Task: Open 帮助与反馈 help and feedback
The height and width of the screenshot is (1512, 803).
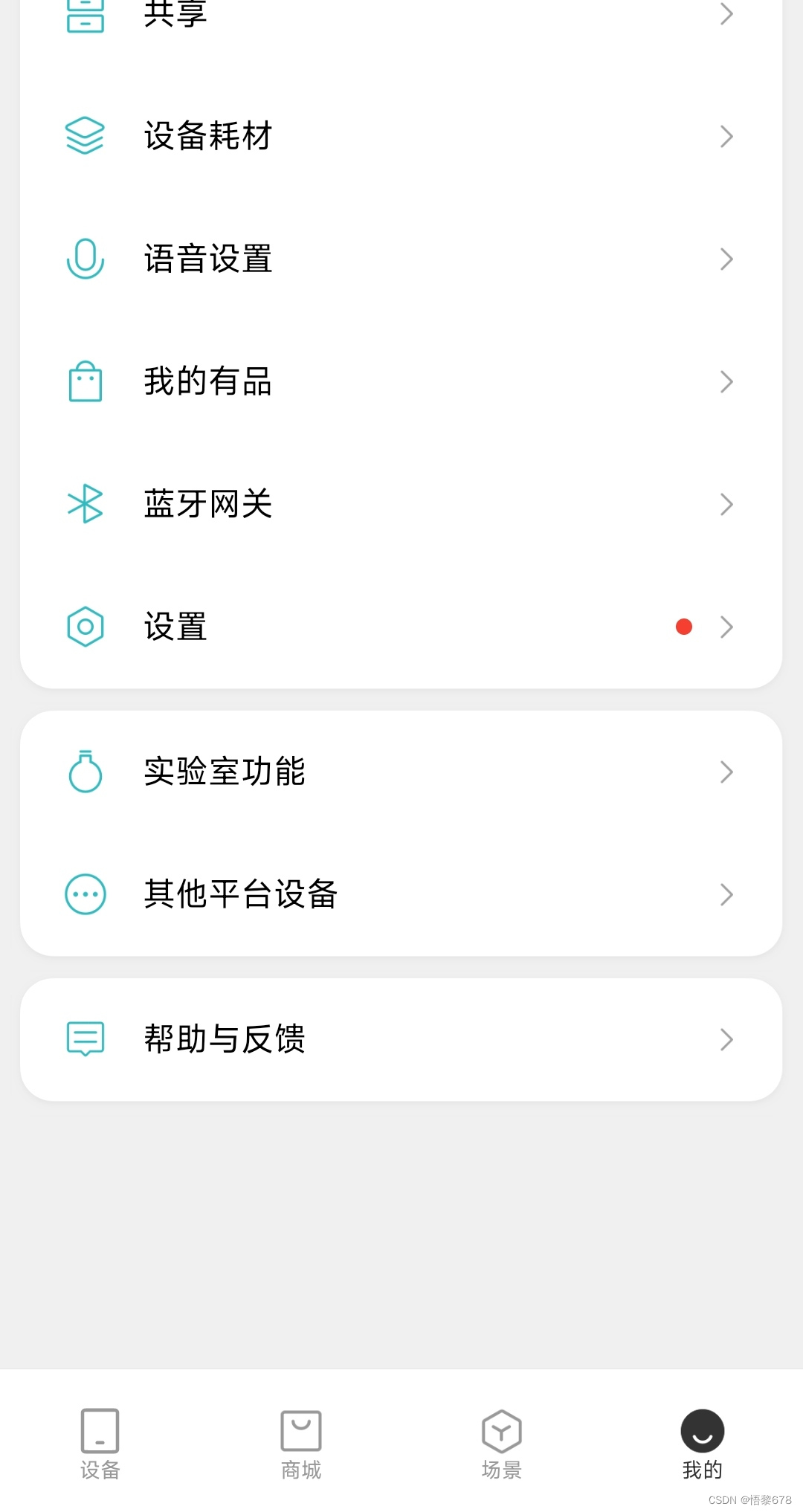Action: pos(400,1039)
